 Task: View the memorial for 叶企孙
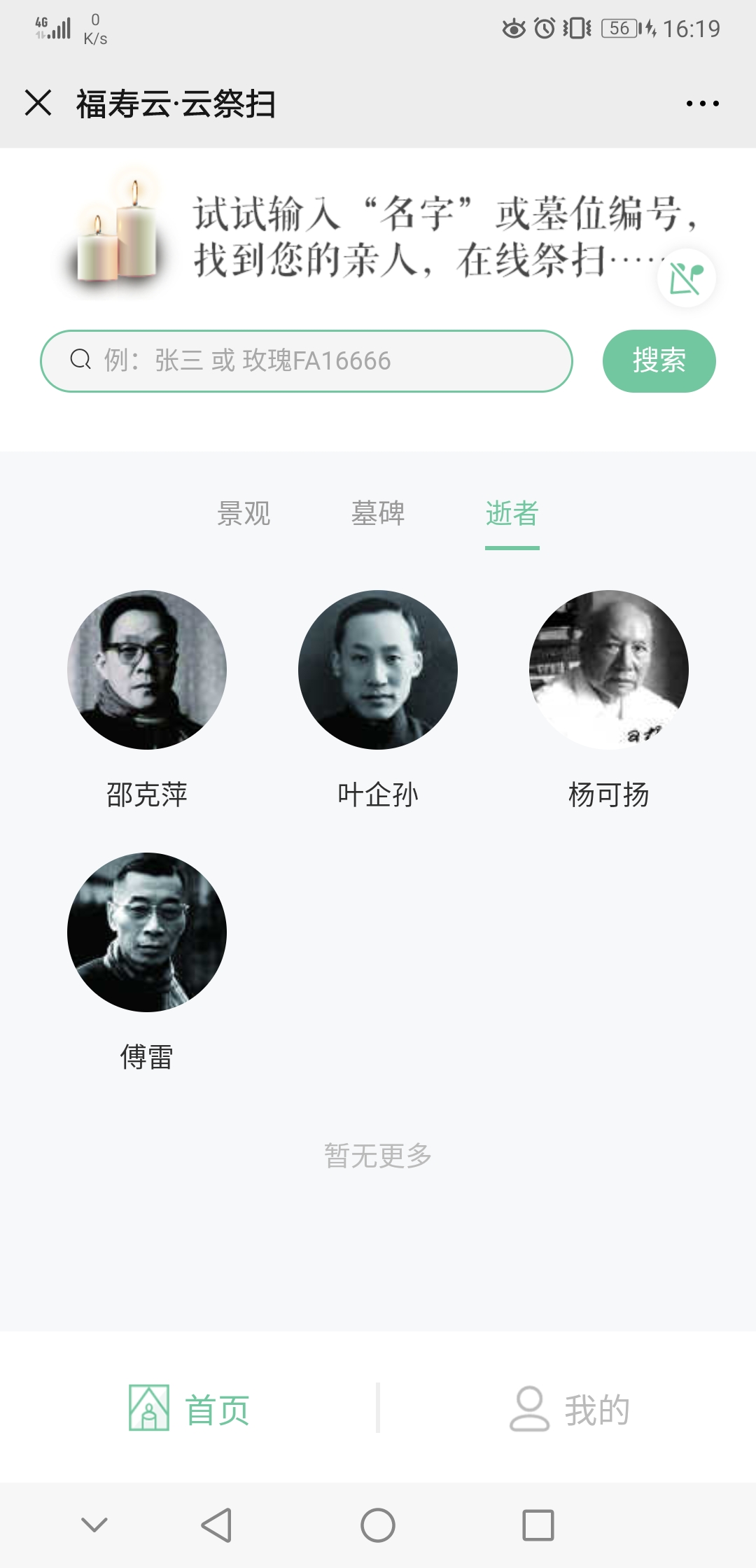[378, 670]
